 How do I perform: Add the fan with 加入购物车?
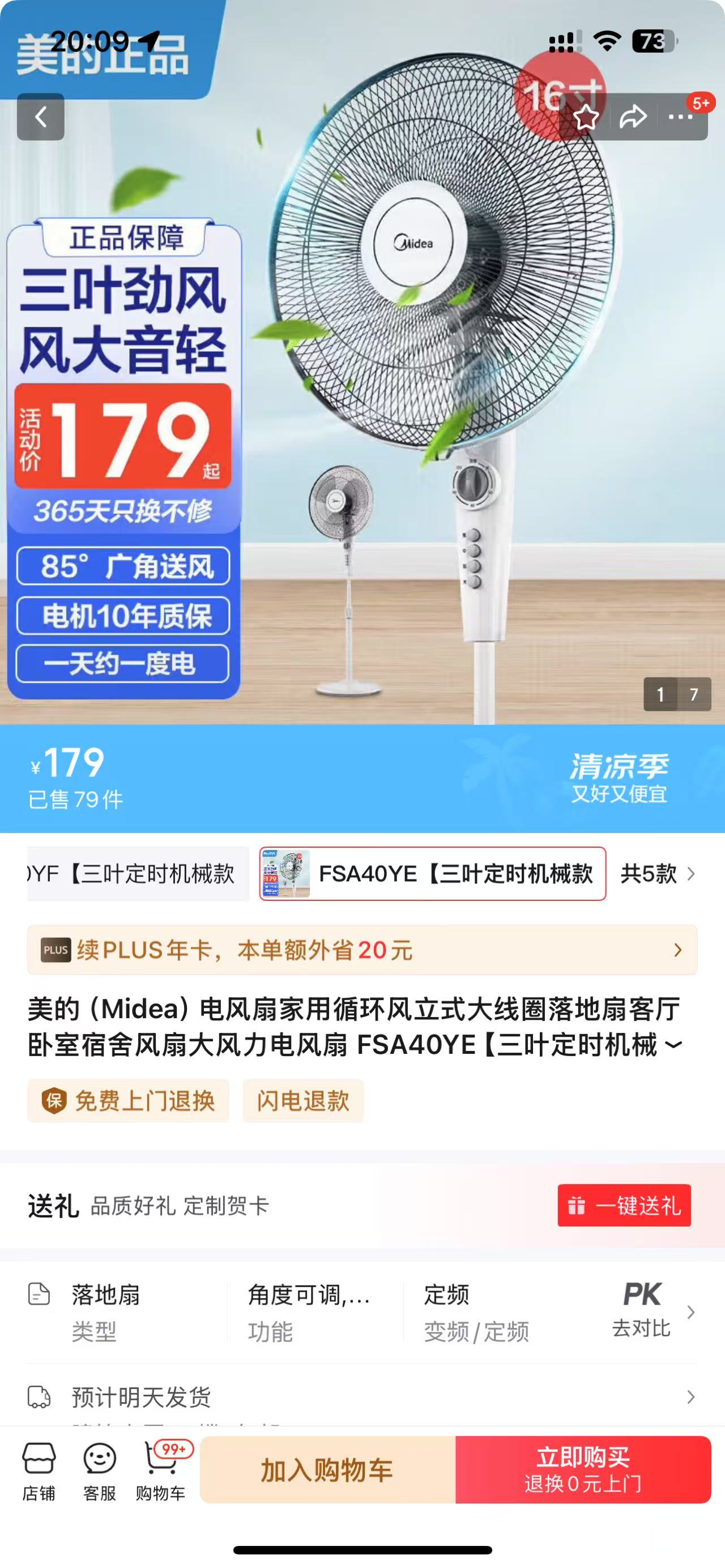[327, 1470]
